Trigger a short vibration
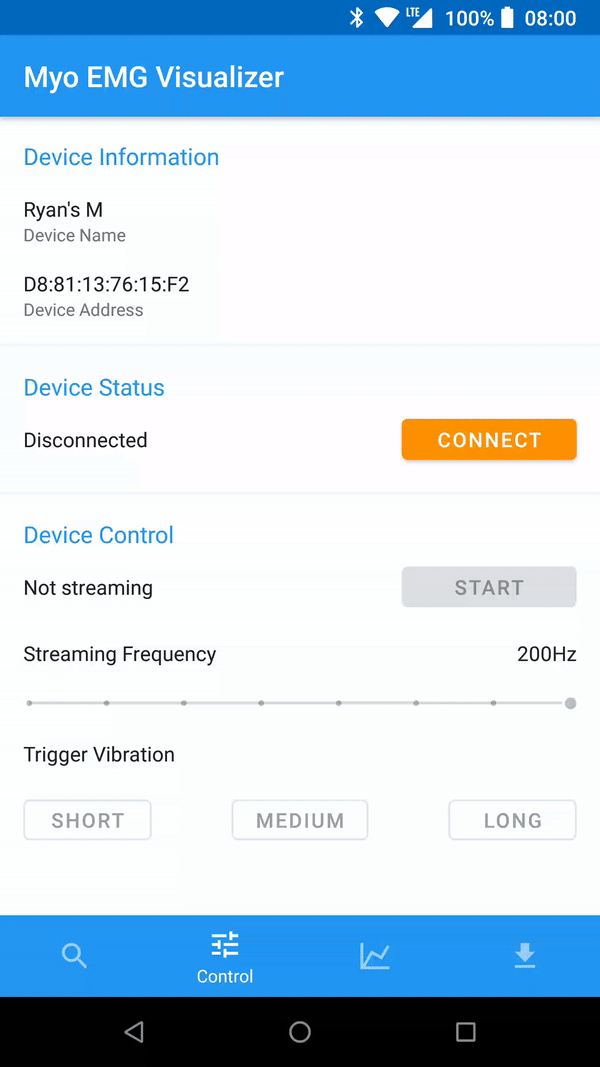Image resolution: width=600 pixels, height=1067 pixels. [x=88, y=820]
